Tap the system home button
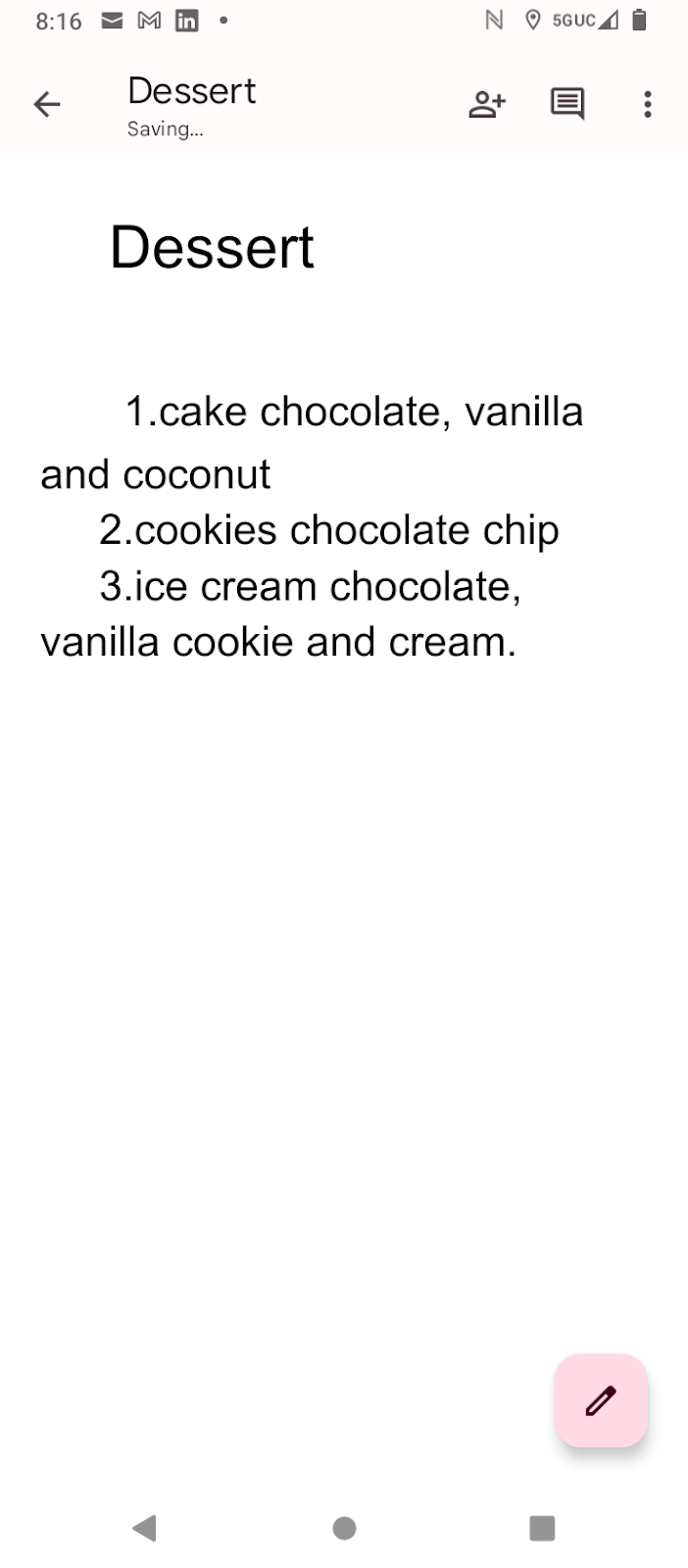Image resolution: width=688 pixels, height=1568 pixels. click(x=344, y=1528)
